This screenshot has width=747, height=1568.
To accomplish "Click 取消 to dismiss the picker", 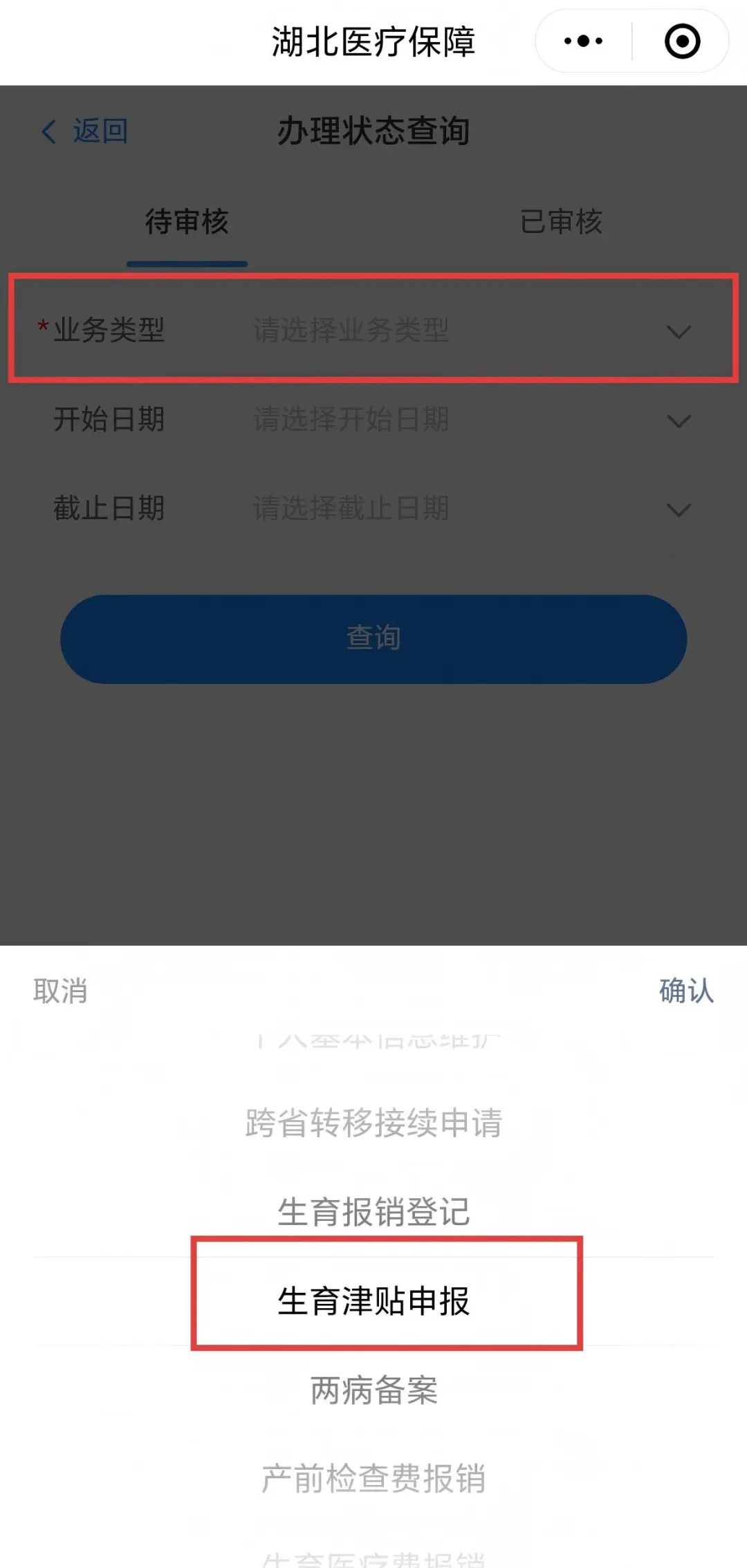I will (x=59, y=992).
